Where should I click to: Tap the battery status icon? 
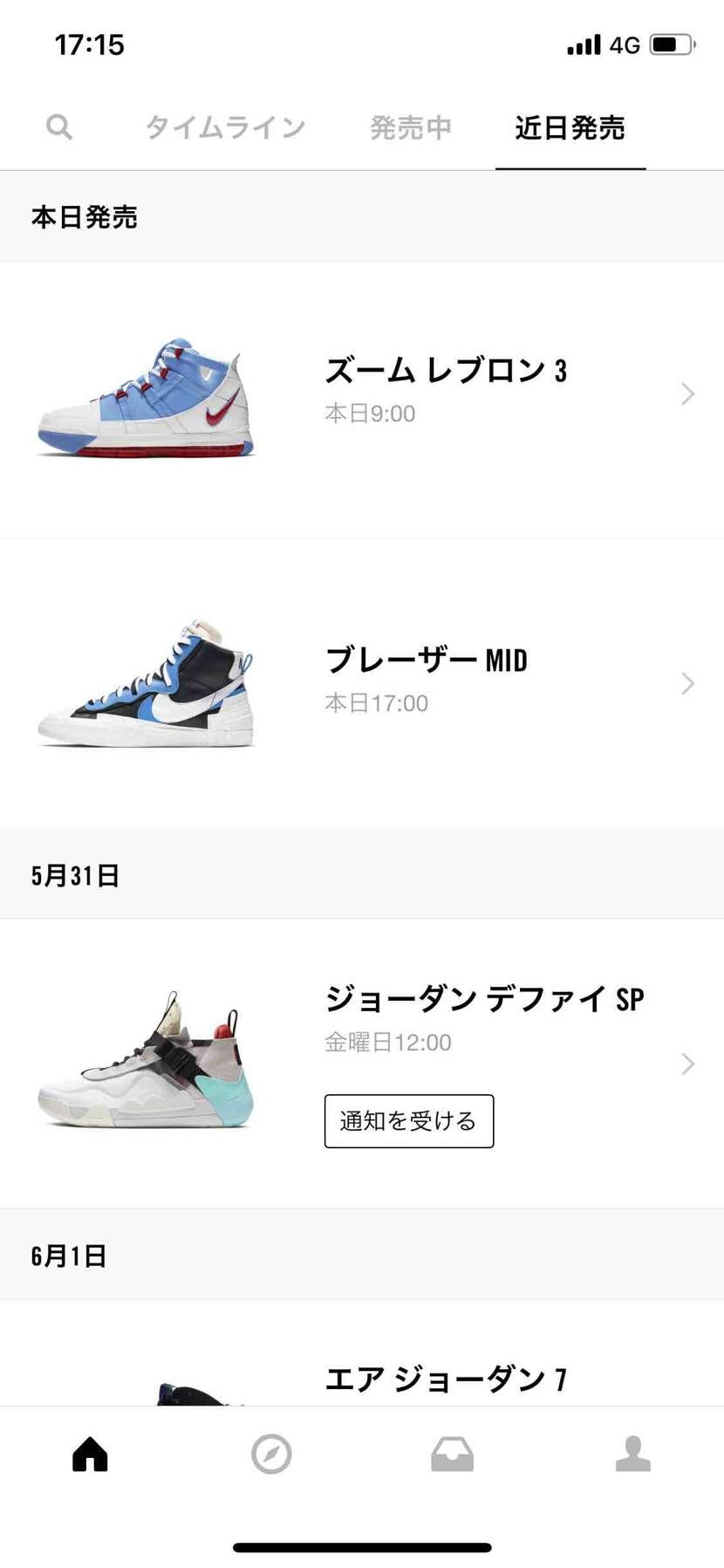[x=671, y=44]
